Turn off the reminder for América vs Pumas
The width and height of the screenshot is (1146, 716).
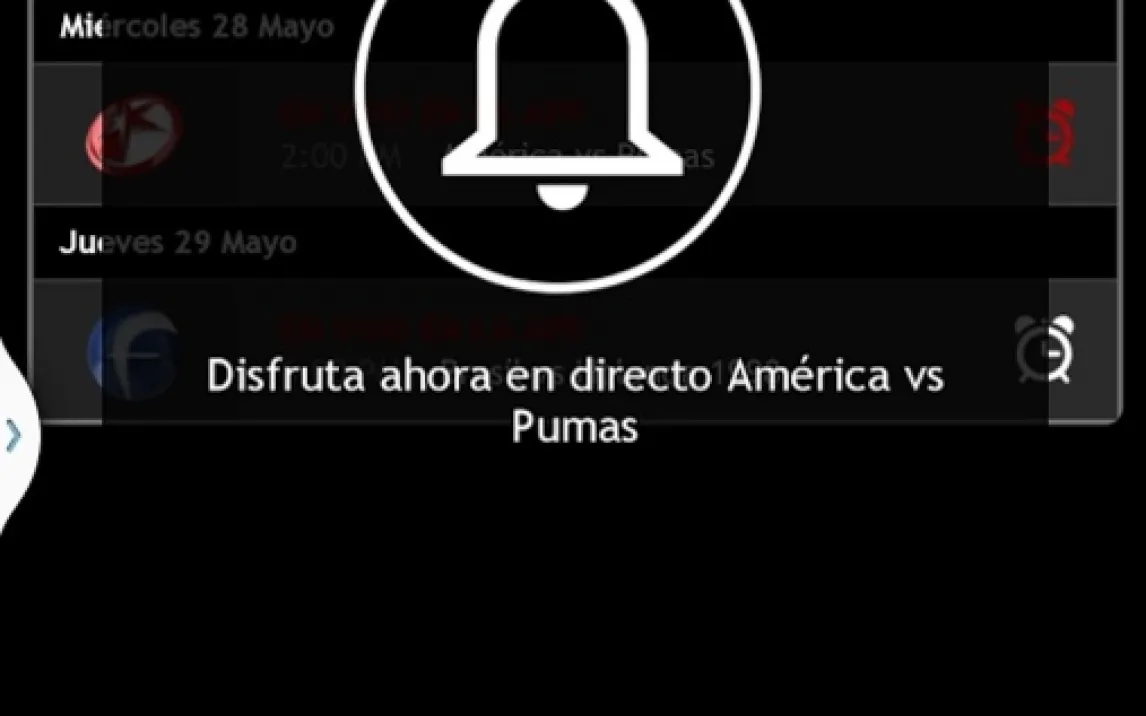click(1044, 134)
